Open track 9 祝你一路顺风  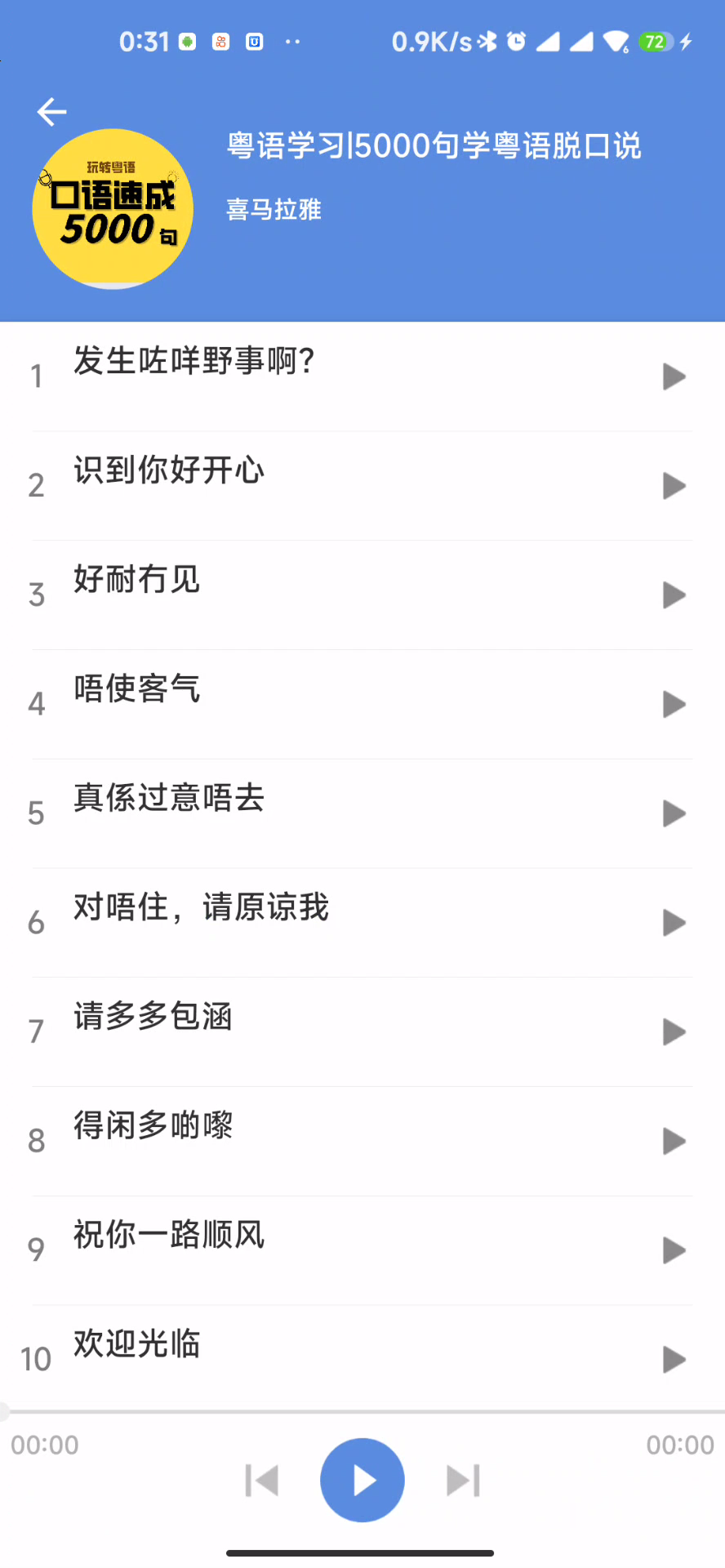(x=169, y=1235)
